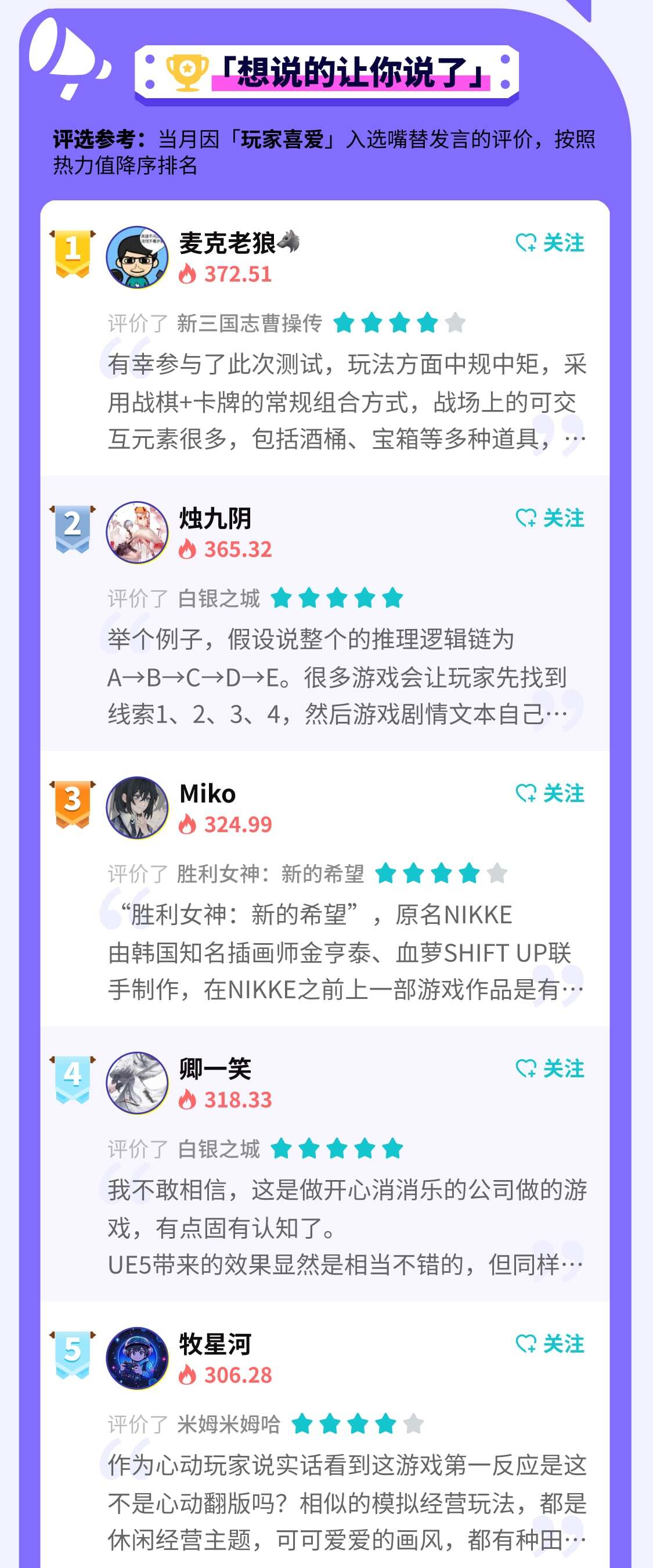Follow user 卿一笑
Image resolution: width=653 pixels, height=1568 pixels.
pyautogui.click(x=550, y=1068)
